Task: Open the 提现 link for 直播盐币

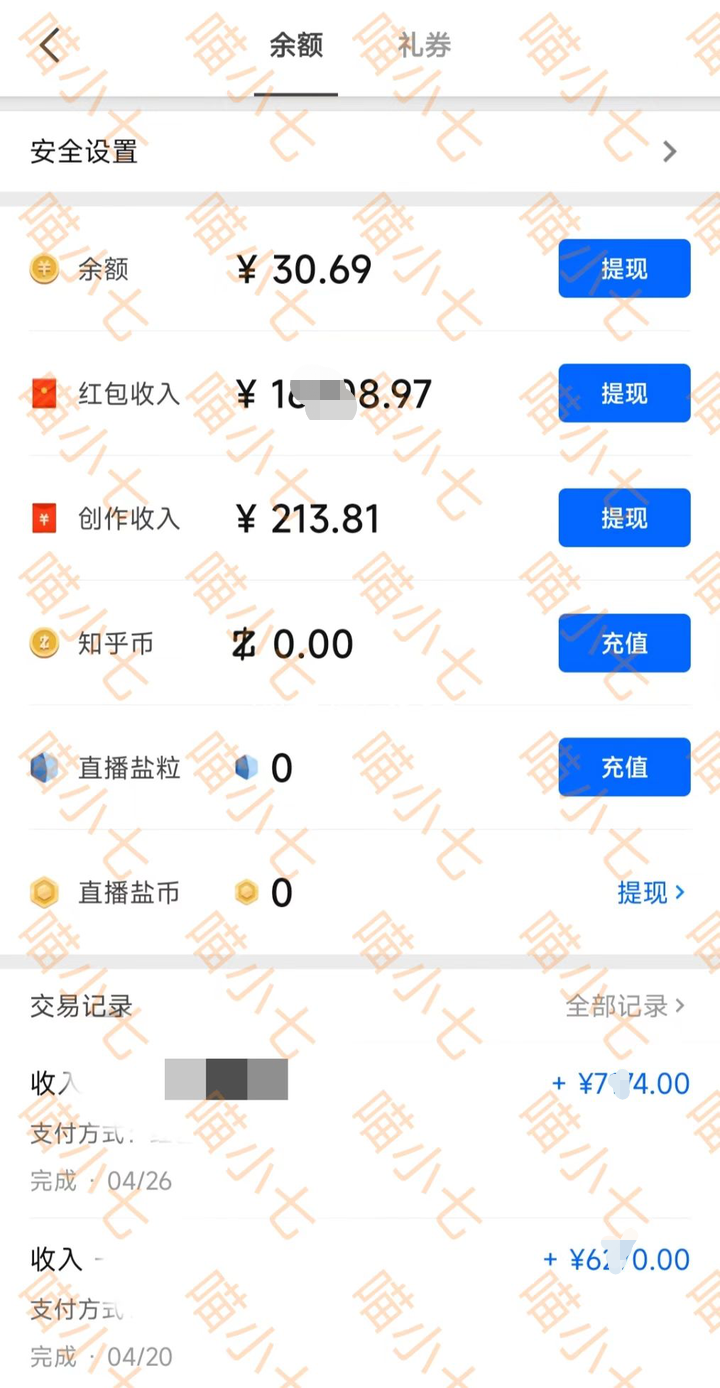Action: pos(650,892)
